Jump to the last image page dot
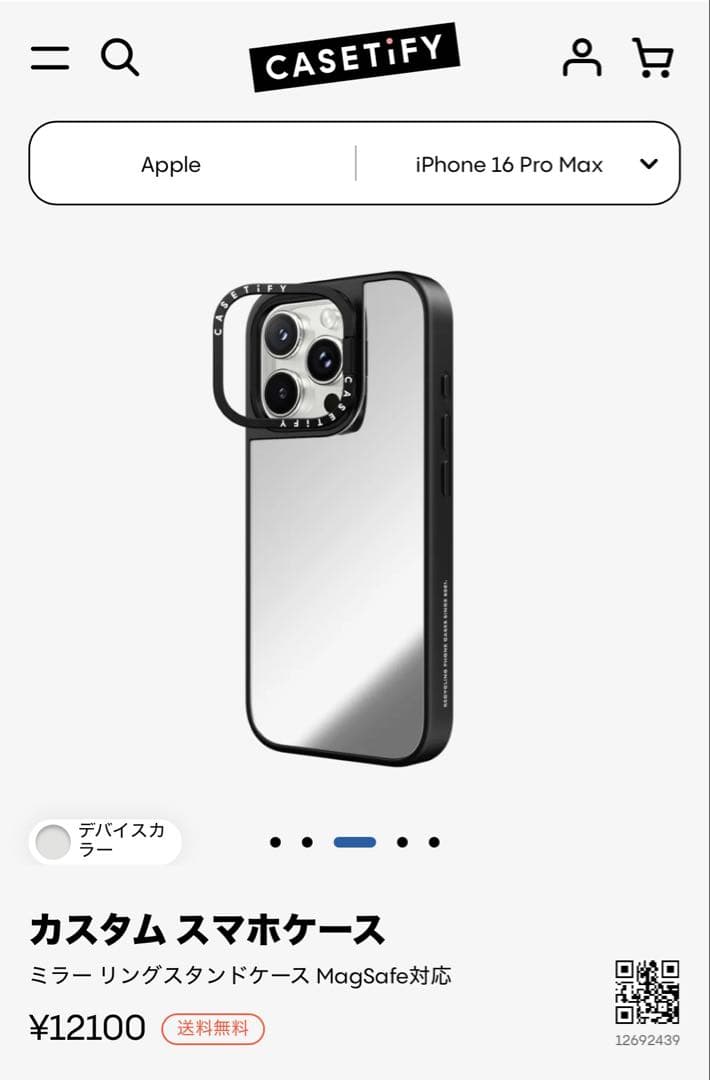710x1080 pixels. point(434,842)
